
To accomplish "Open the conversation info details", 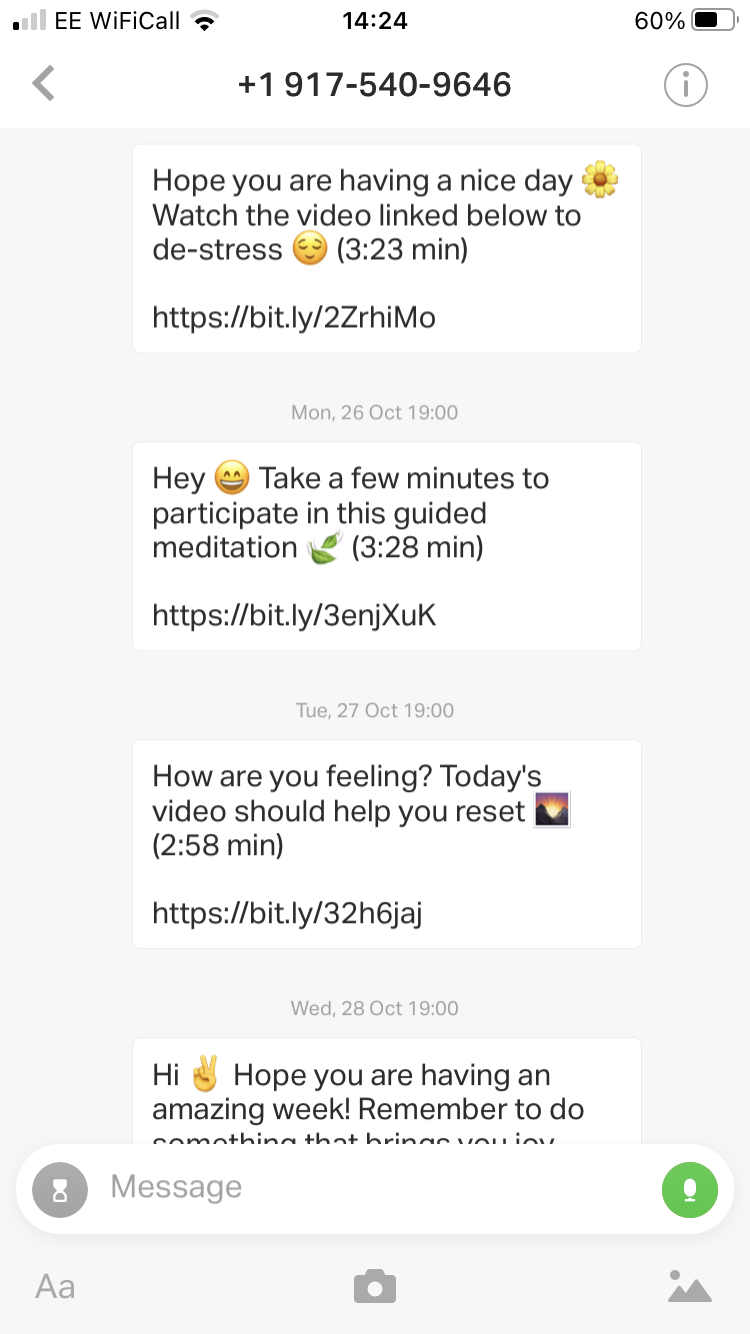I will [x=686, y=85].
